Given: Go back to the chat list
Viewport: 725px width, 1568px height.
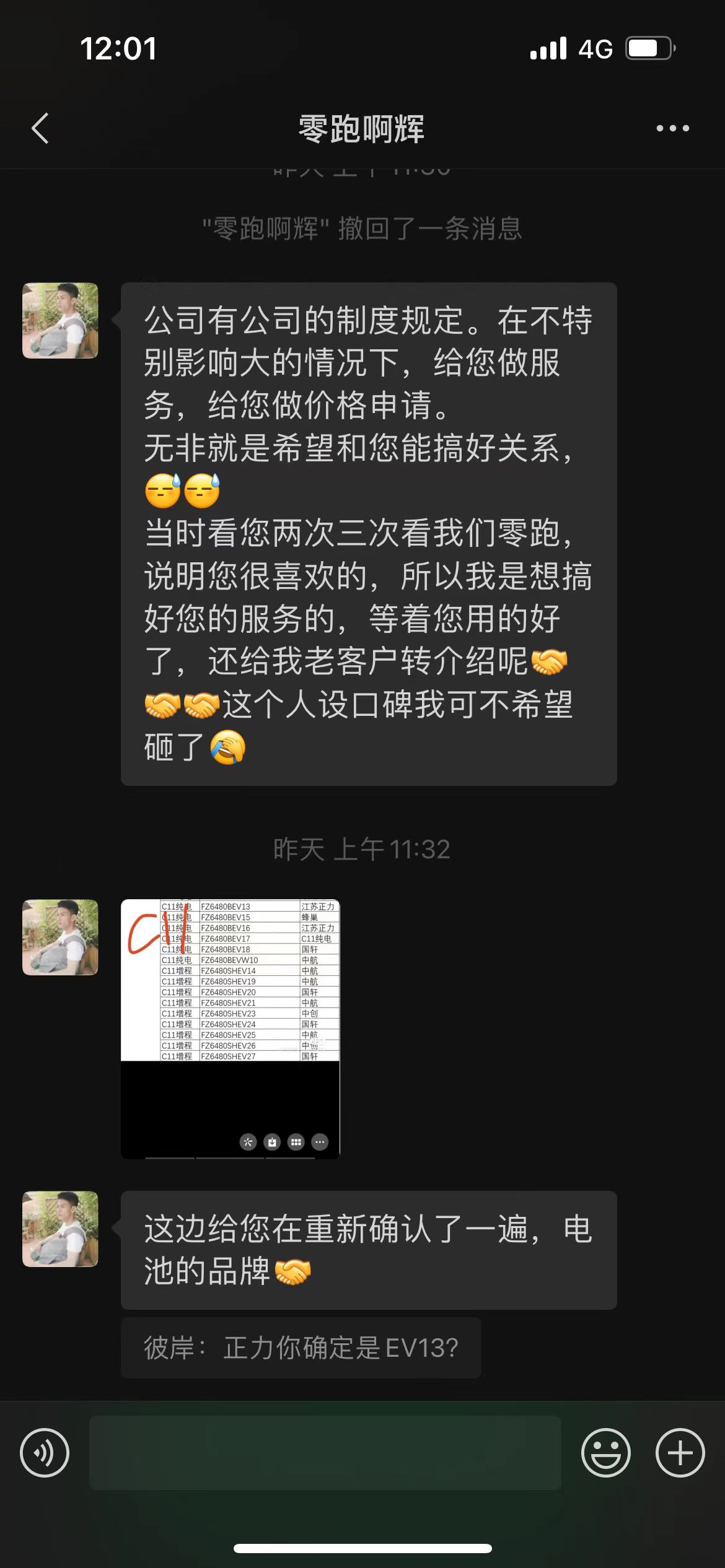Looking at the screenshot, I should 40,128.
